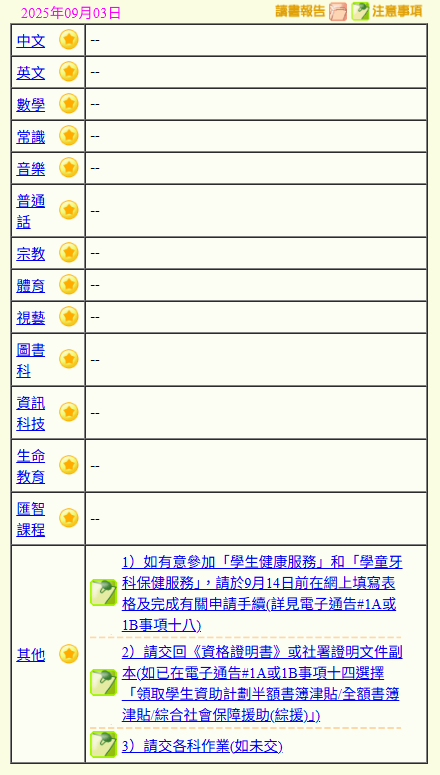This screenshot has height=775, width=440.
Task: Open the 宗教 subject link
Action: (x=31, y=254)
